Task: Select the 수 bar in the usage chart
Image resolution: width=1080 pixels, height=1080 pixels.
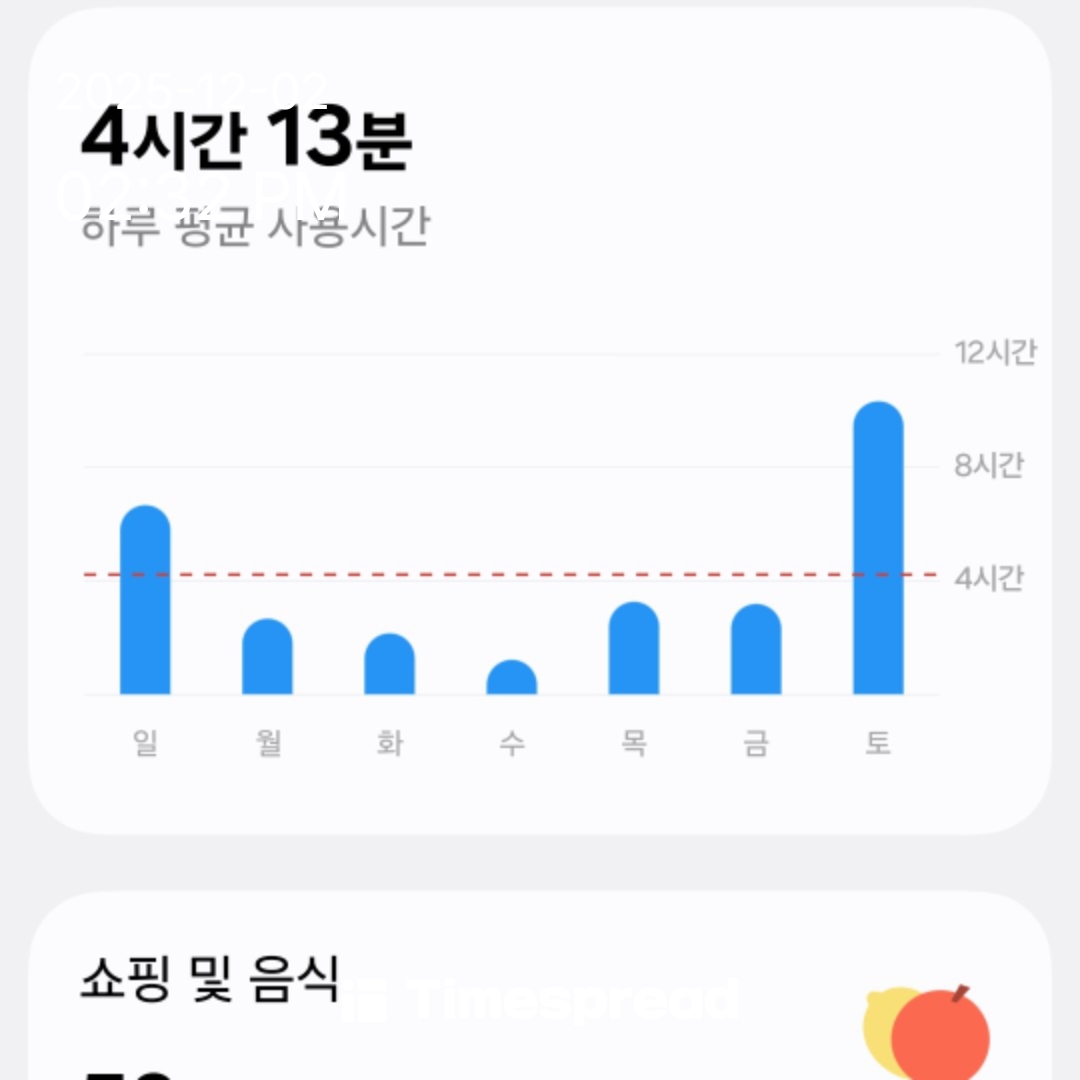Action: coord(512,678)
